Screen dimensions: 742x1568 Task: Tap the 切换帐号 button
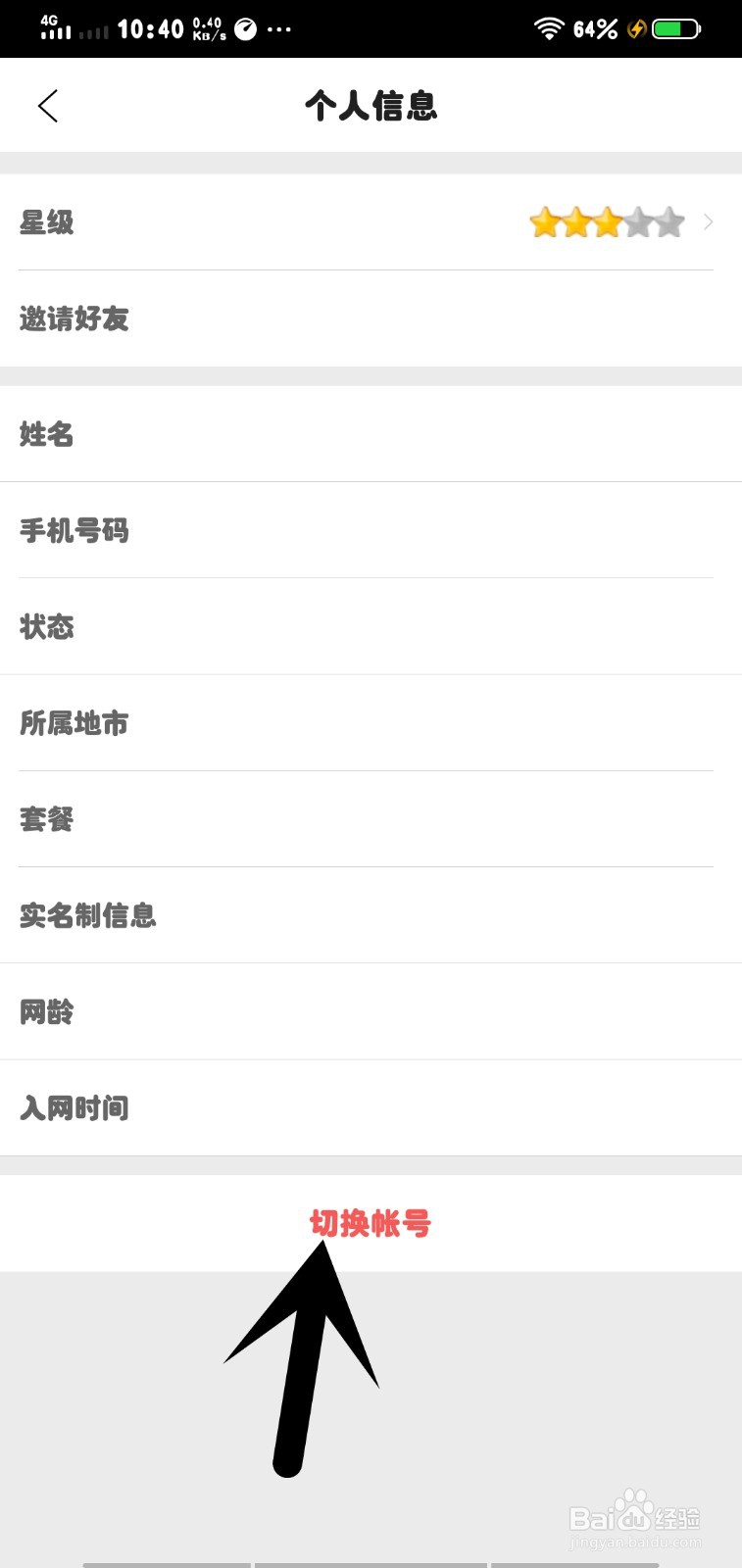(x=371, y=1224)
